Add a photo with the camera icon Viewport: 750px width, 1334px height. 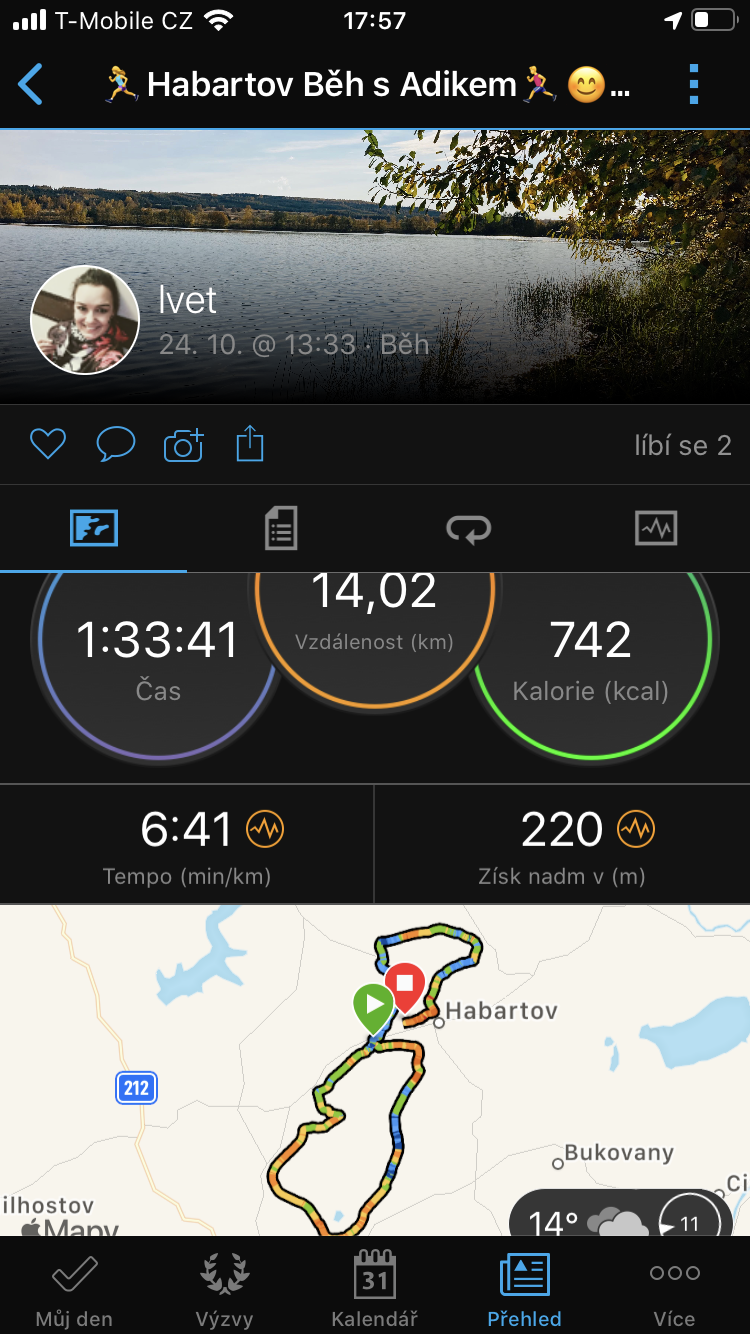183,444
